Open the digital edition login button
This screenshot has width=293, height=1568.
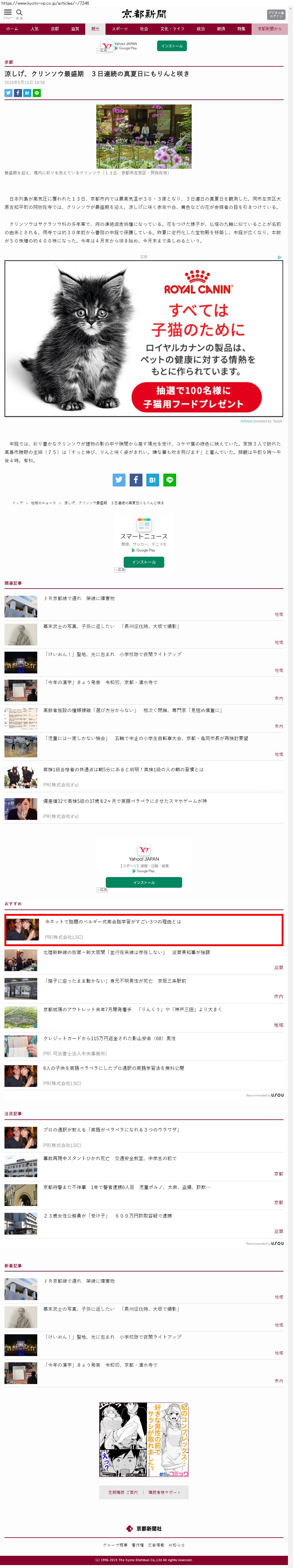pyautogui.click(x=275, y=15)
